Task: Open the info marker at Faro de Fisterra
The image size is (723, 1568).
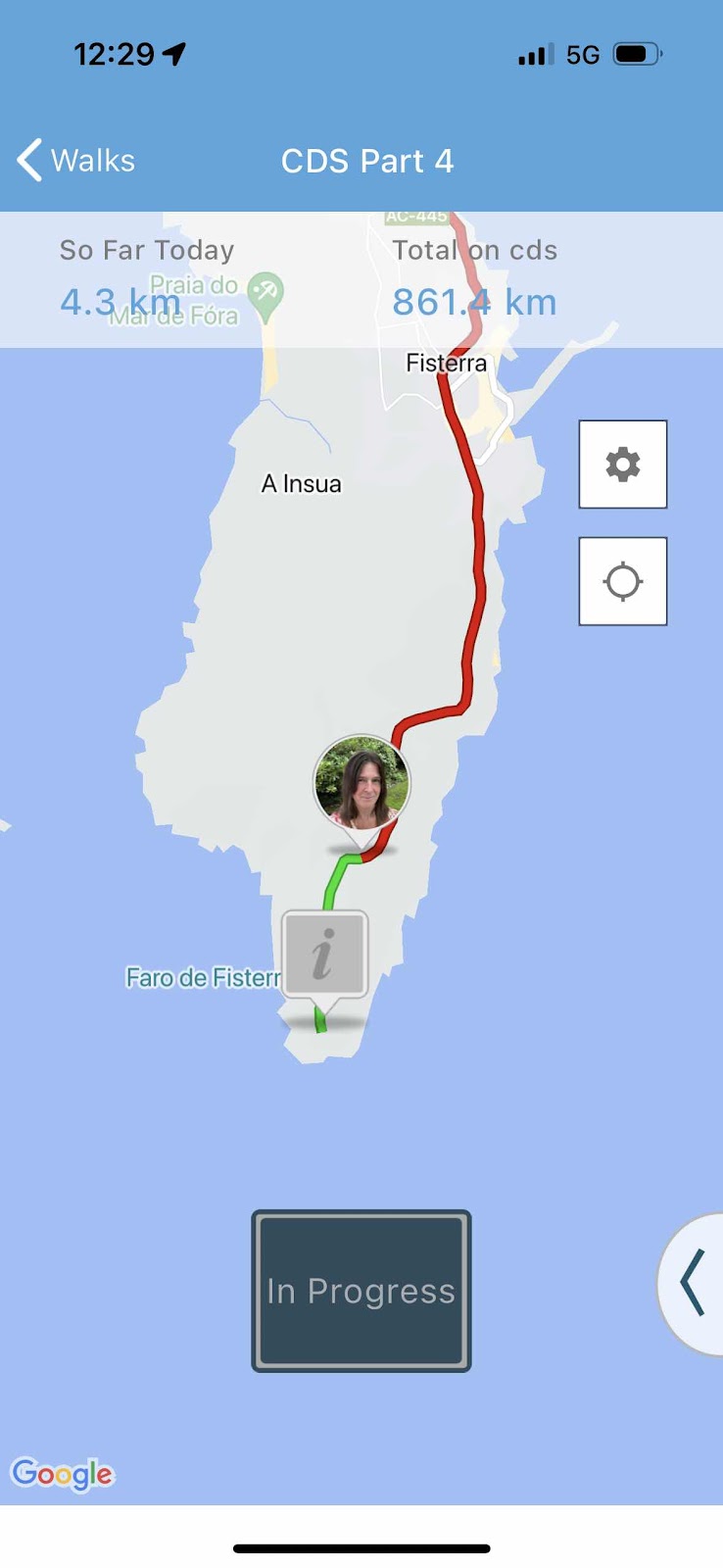Action: pos(324,955)
